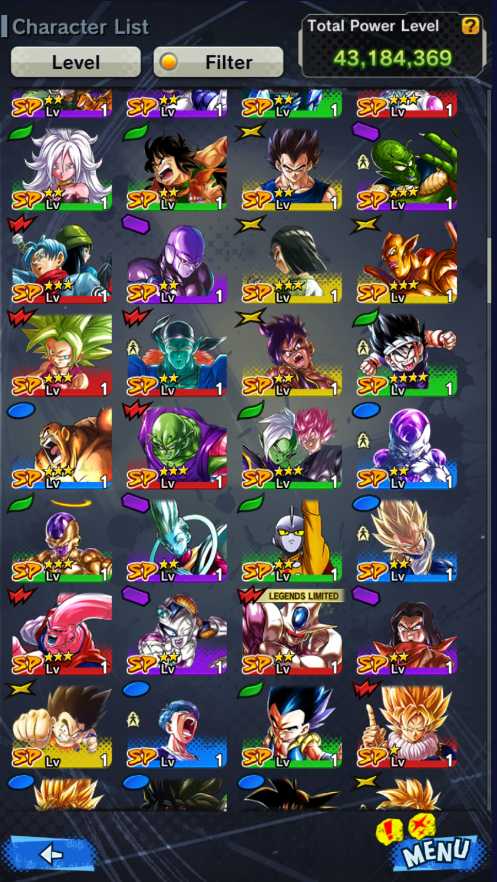The width and height of the screenshot is (497, 882).
Task: Open the Gotenks character card
Action: pos(292,727)
